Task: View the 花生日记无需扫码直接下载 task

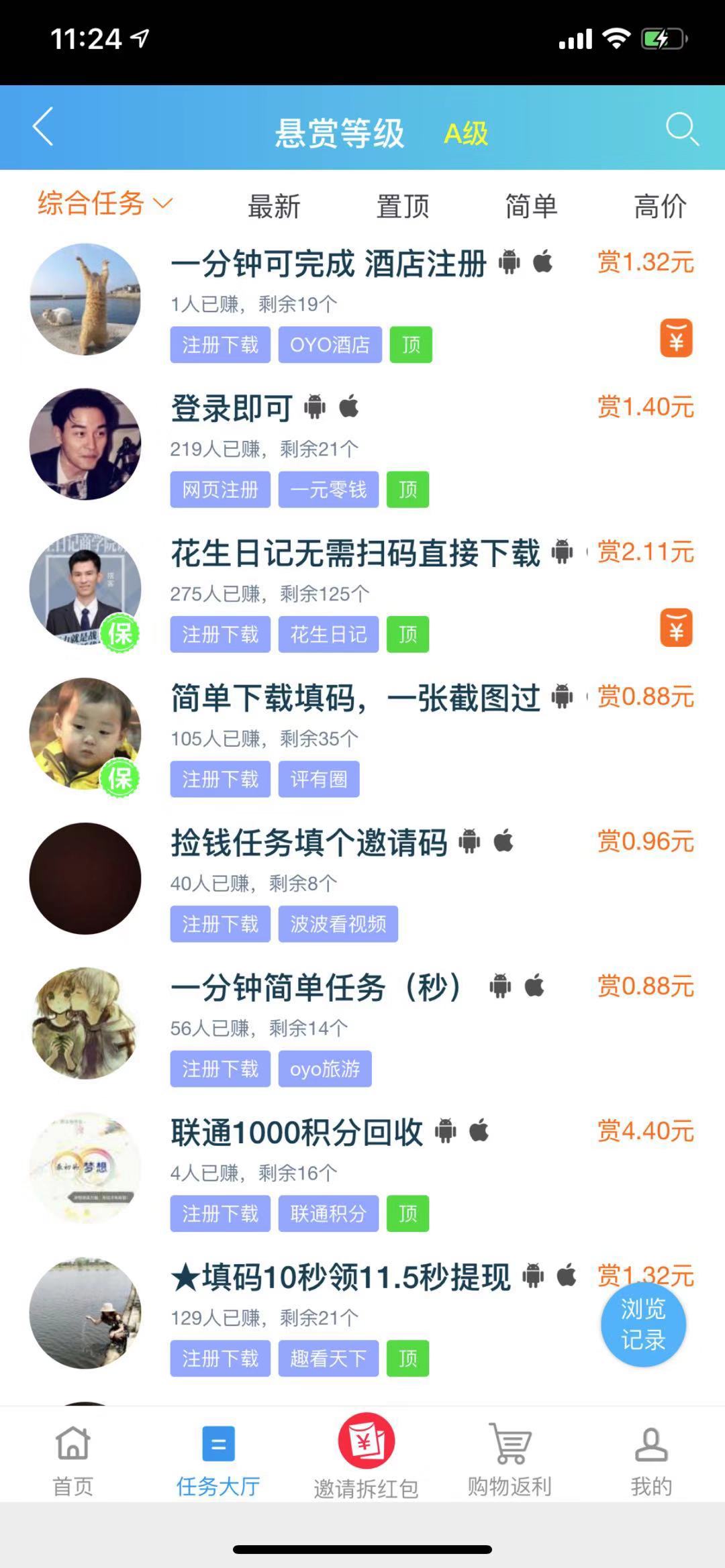Action: coord(356,554)
